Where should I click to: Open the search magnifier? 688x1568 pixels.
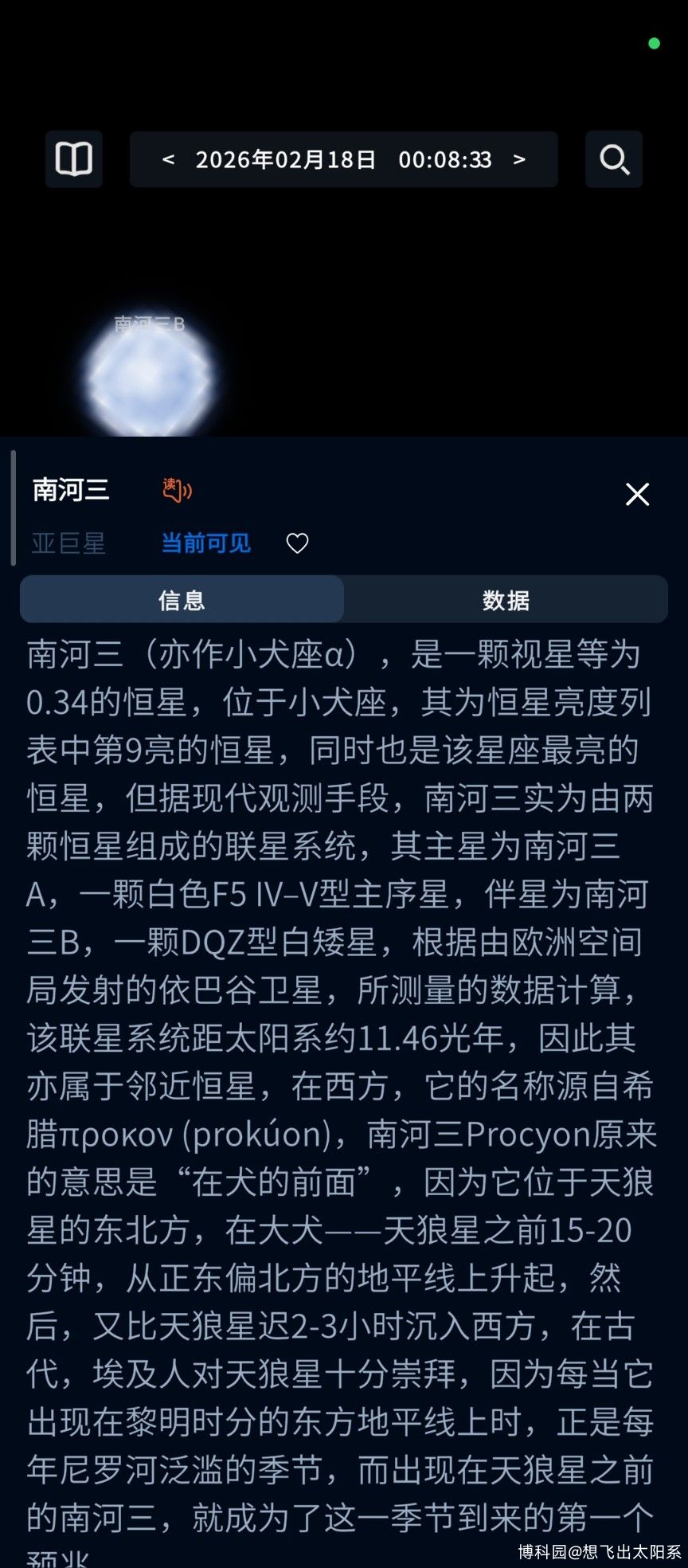(614, 159)
